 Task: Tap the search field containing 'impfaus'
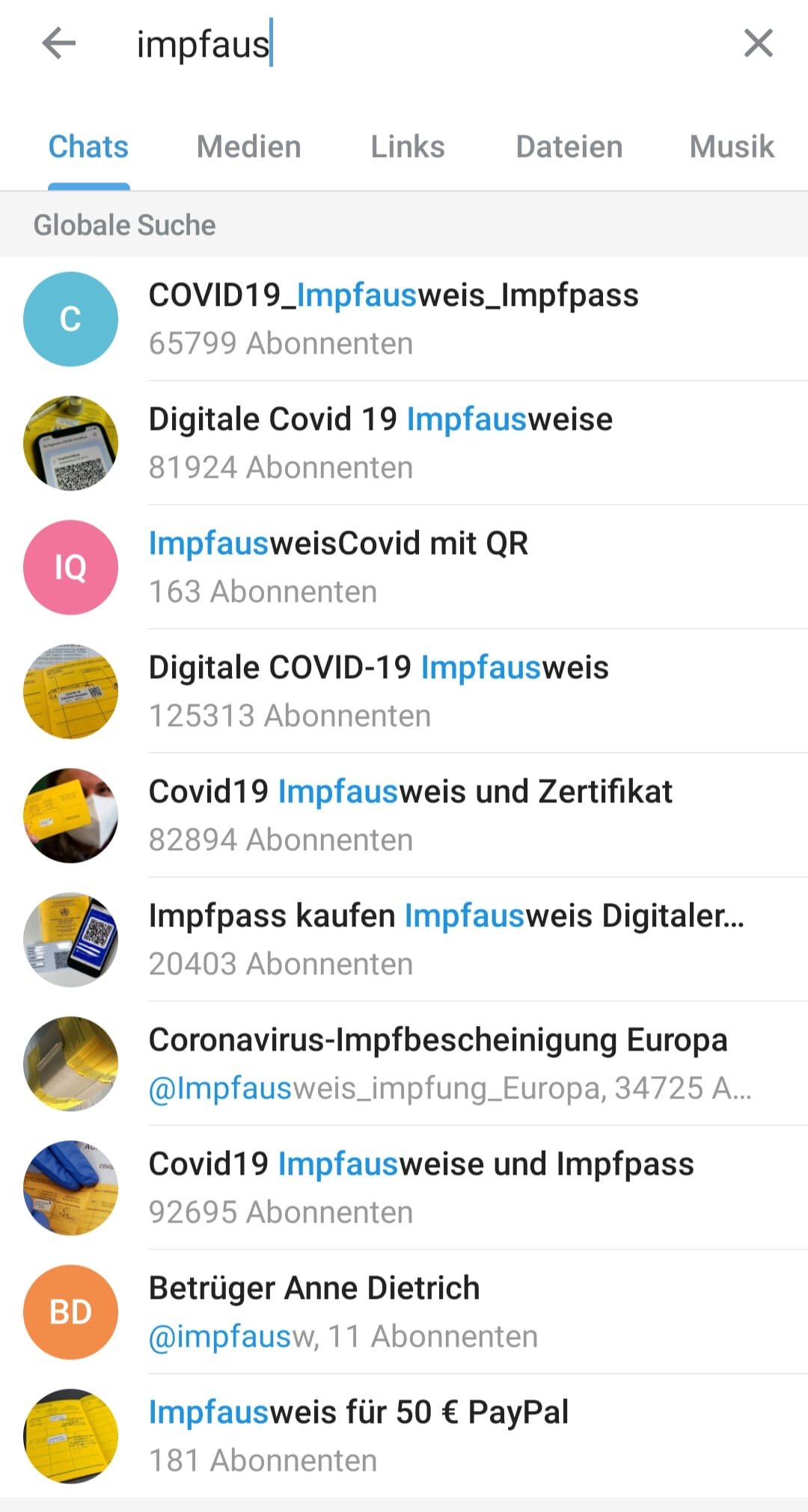click(x=419, y=43)
